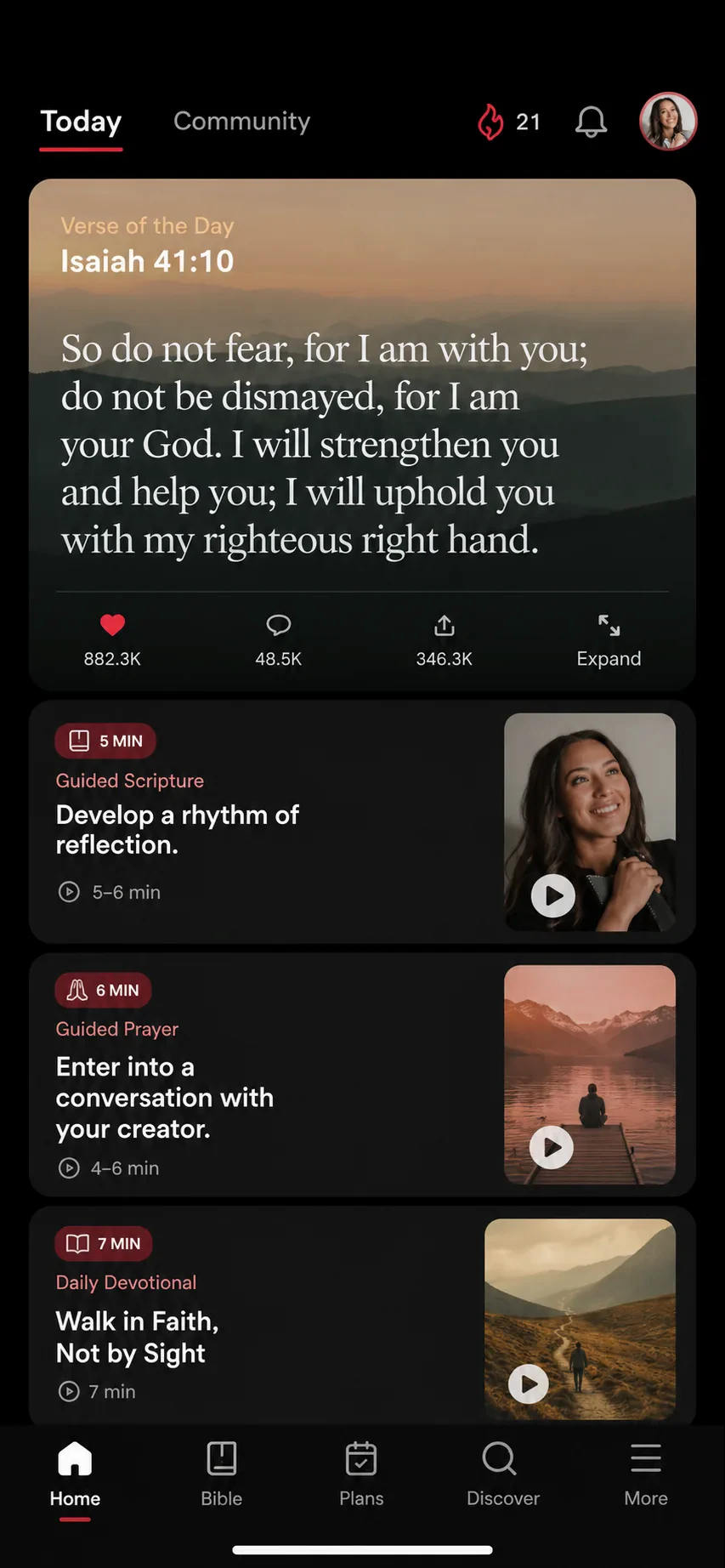Open the profile avatar
Viewport: 725px width, 1568px height.
pos(668,121)
